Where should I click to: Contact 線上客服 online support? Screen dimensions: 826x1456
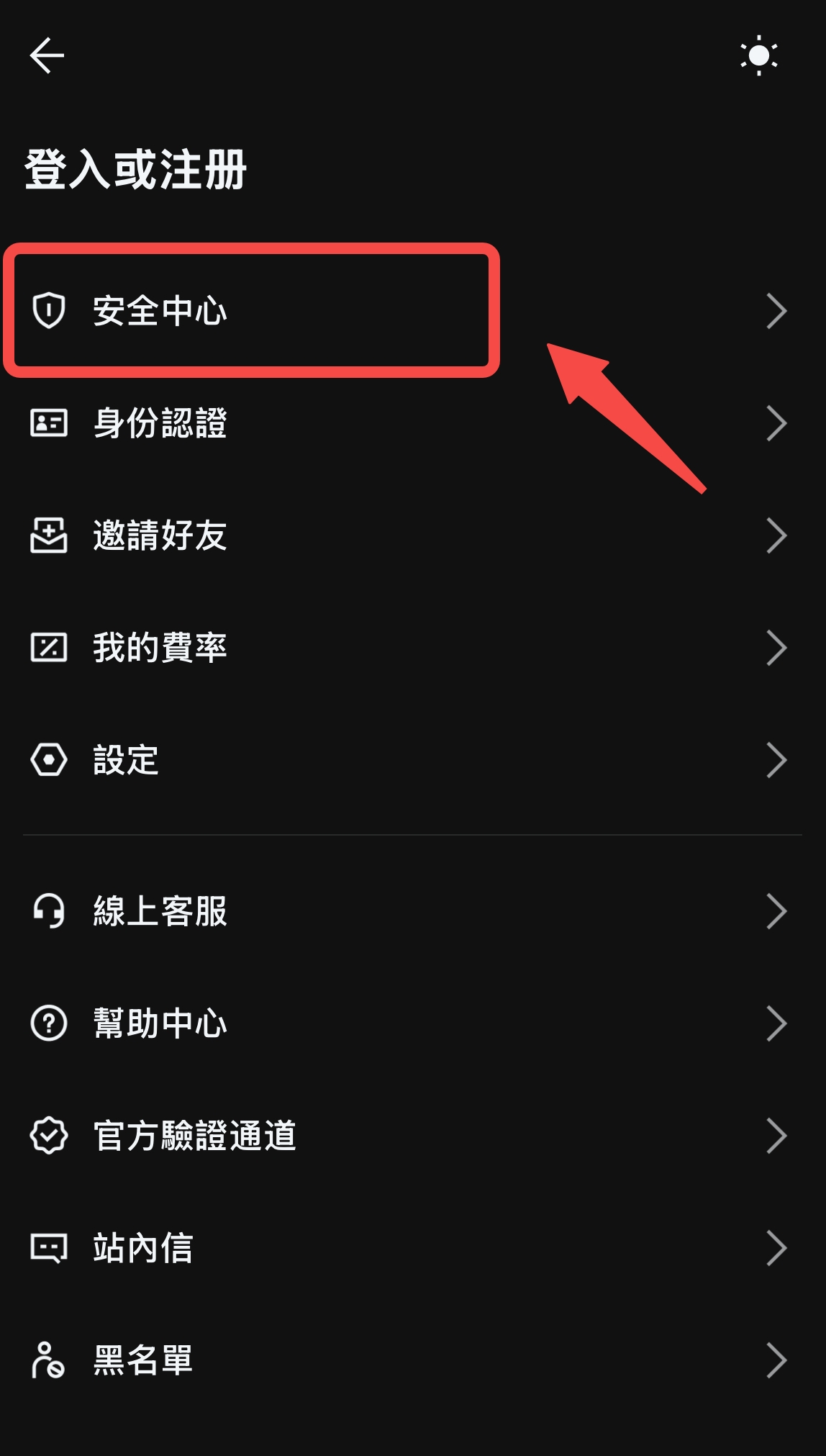160,911
